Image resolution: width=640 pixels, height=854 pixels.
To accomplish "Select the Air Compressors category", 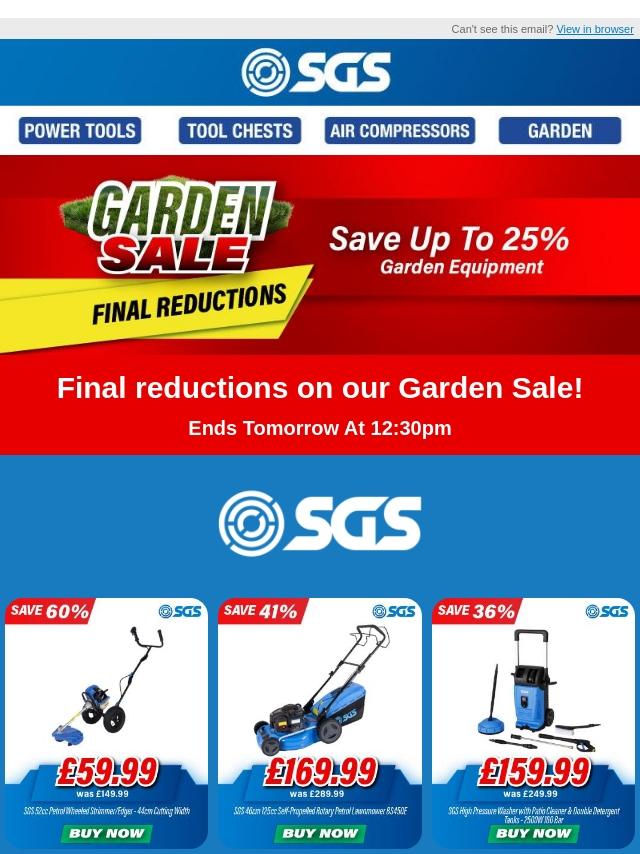I will pos(399,131).
